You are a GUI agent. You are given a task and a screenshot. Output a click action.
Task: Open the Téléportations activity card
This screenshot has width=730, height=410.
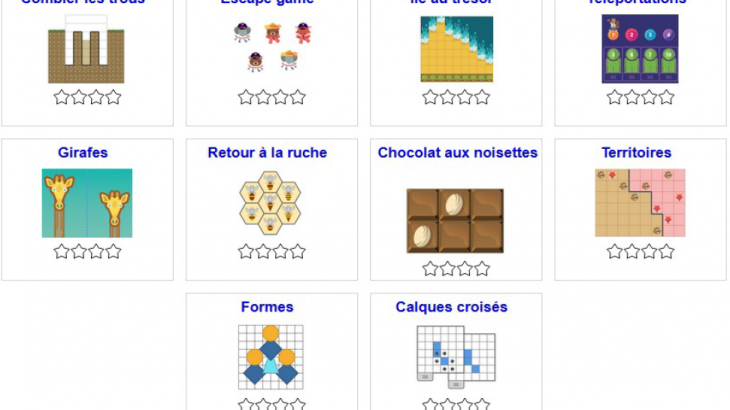(x=640, y=48)
